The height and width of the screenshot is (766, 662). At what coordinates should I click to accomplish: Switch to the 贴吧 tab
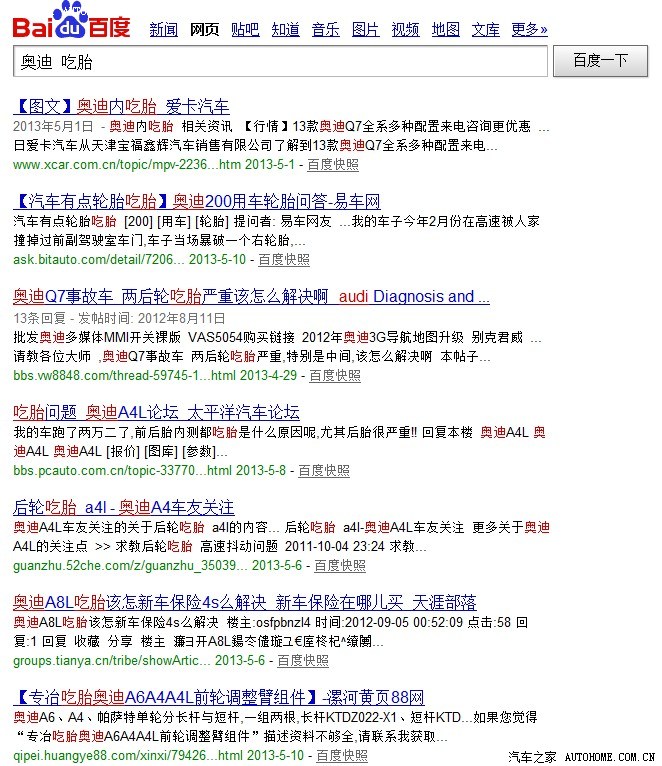(x=245, y=29)
